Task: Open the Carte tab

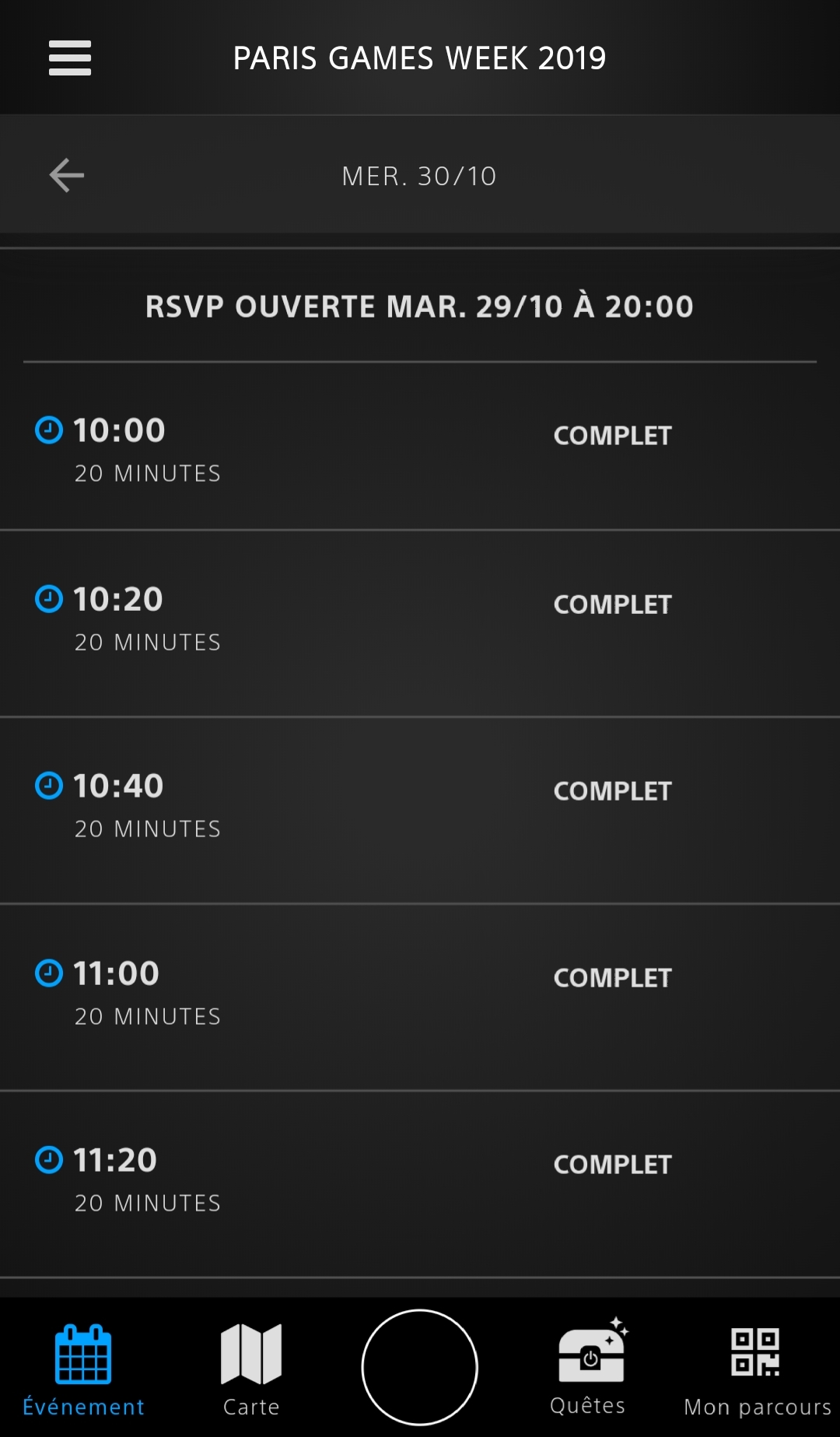Action: pos(251,1369)
